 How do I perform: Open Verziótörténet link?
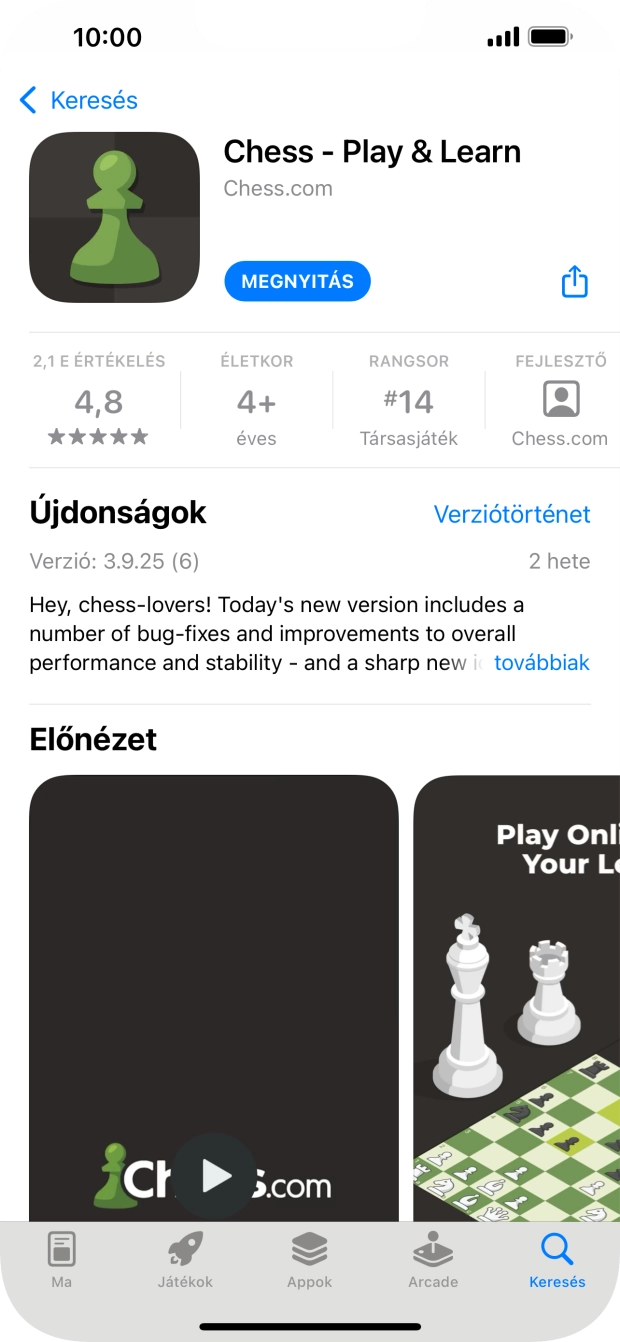(x=511, y=514)
